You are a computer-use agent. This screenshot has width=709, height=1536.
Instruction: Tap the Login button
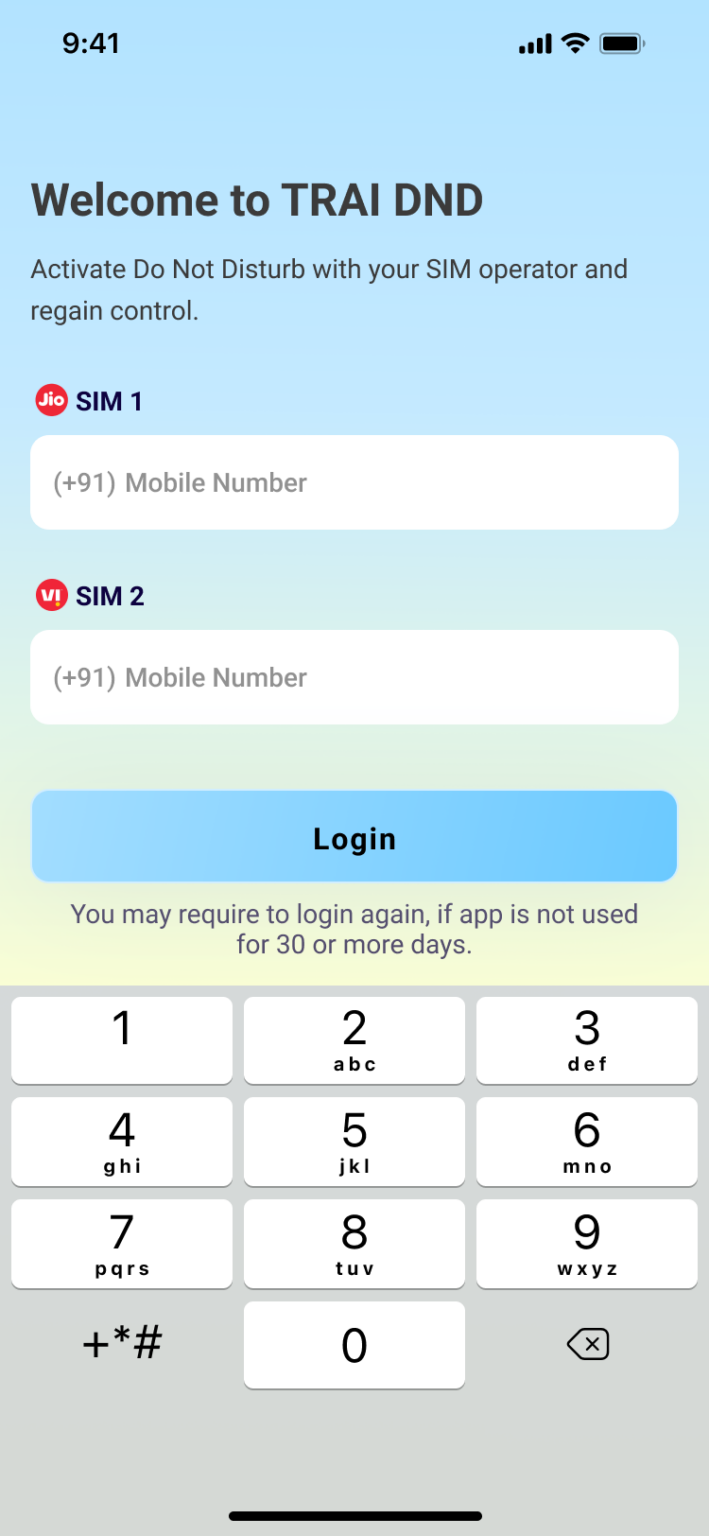click(354, 837)
